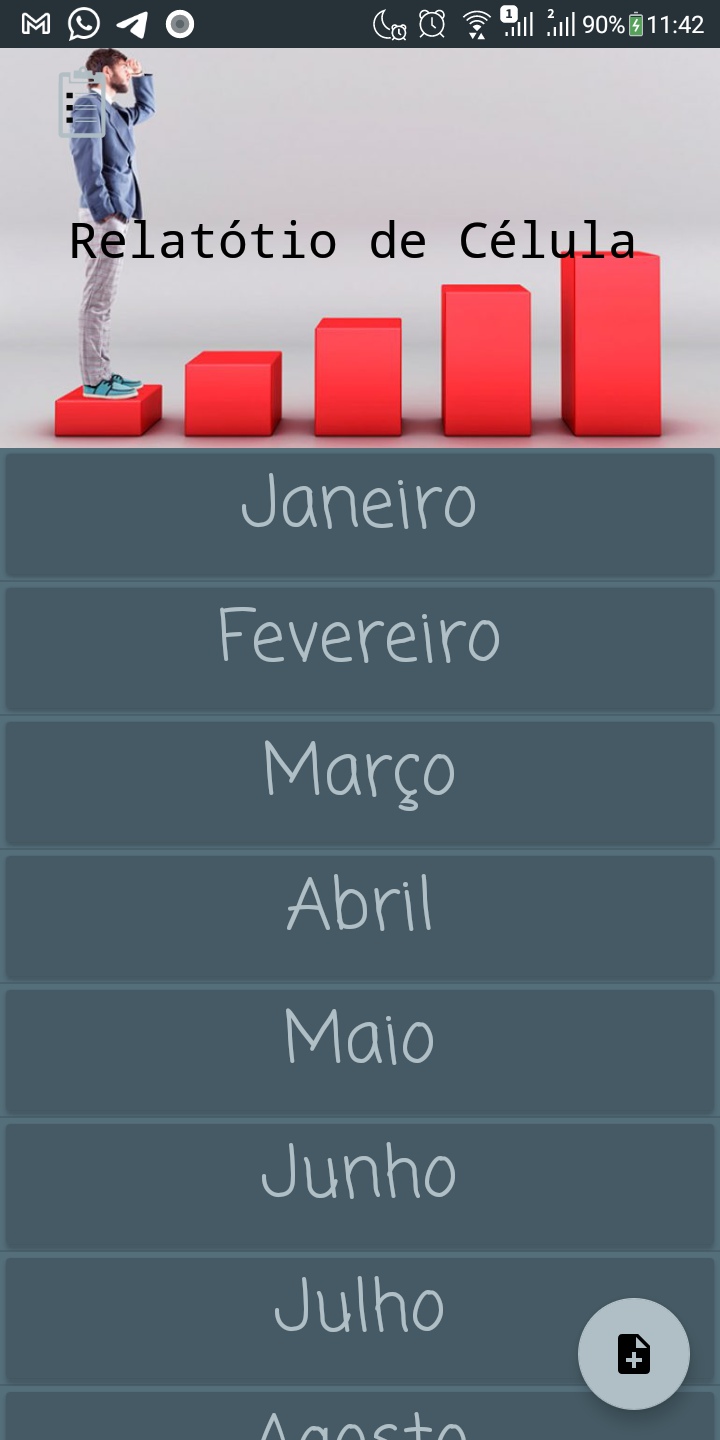Open the clipboard menu icon
Screen dimensions: 720x1440
82,104
